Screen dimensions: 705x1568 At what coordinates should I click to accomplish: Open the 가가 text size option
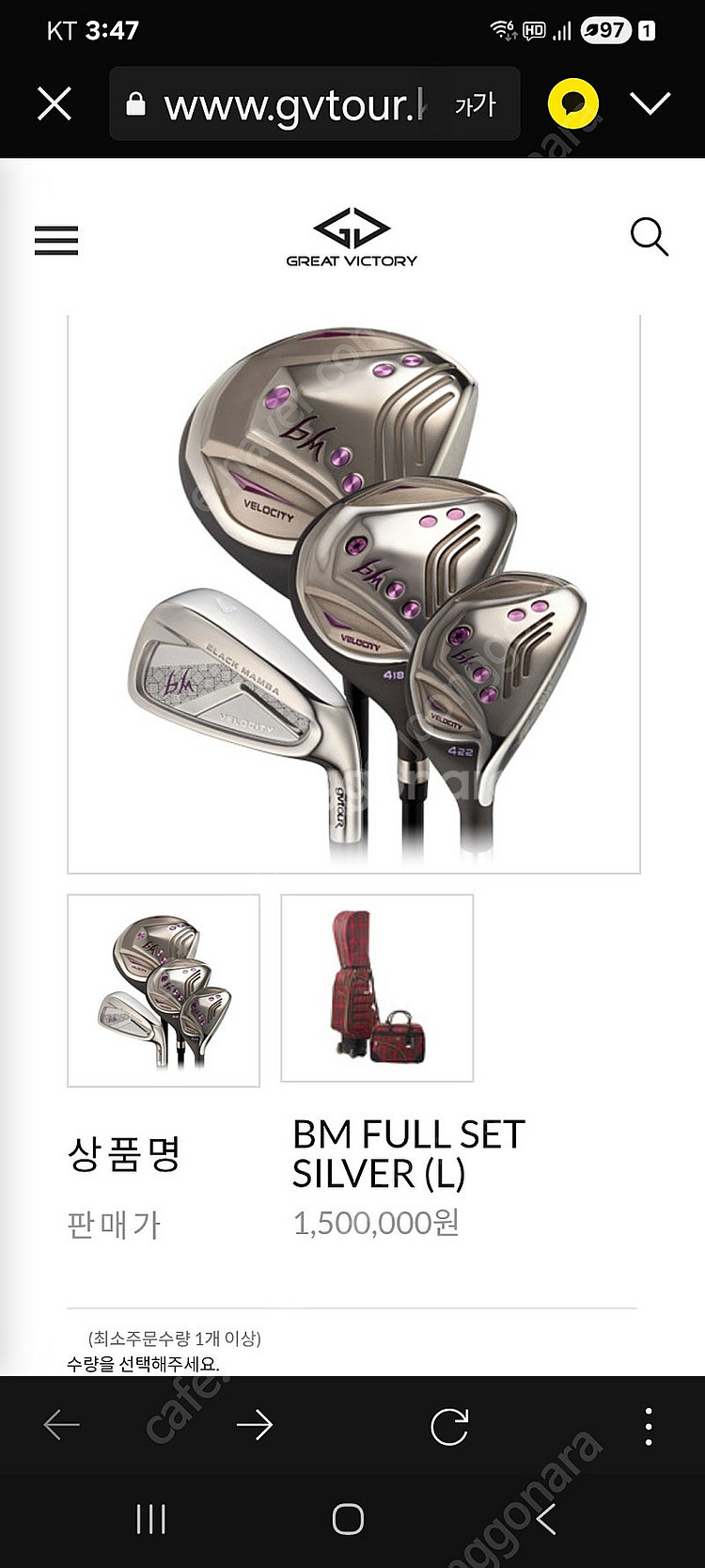475,104
